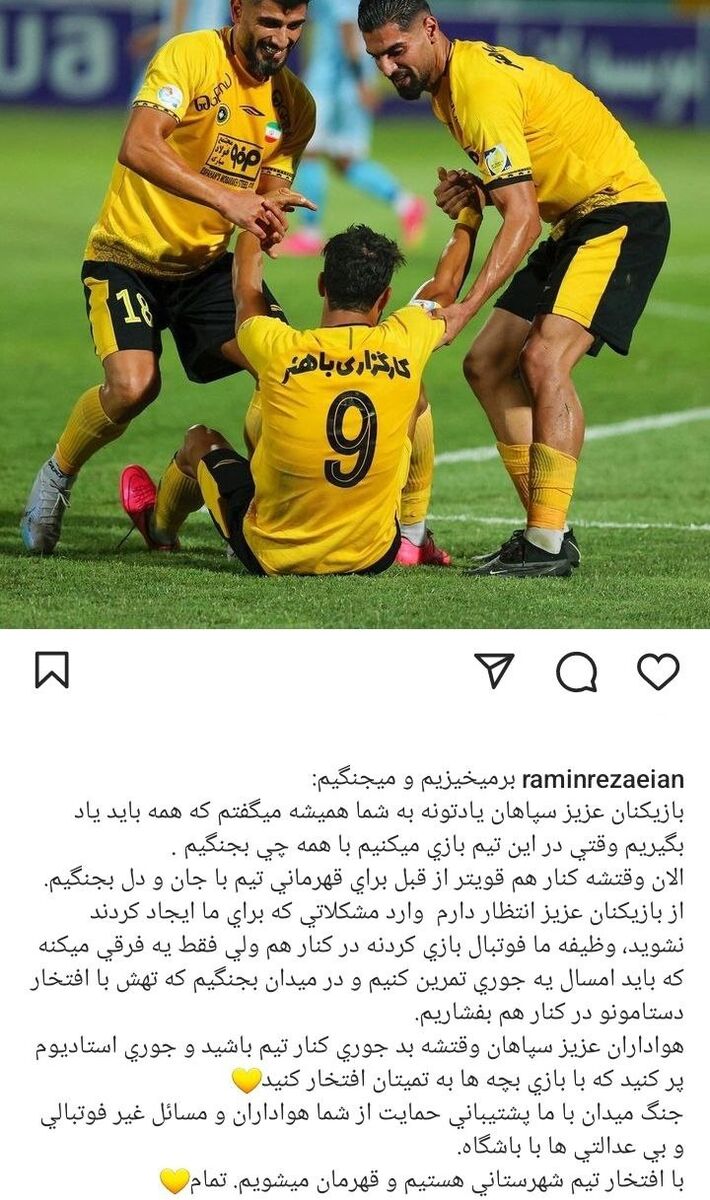Share the post via the paper-plane icon
710x1200 pixels.
(x=494, y=670)
